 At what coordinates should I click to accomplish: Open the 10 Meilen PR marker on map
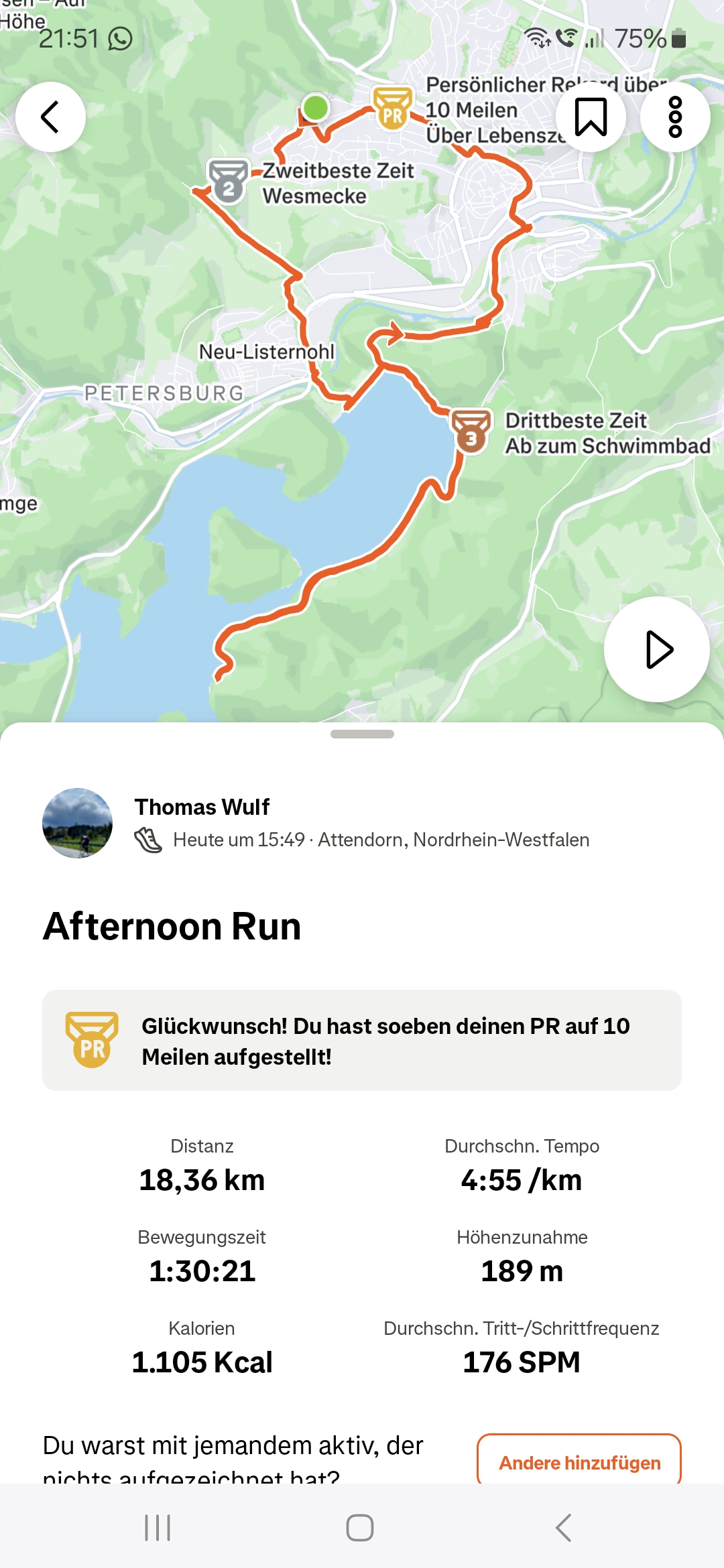392,108
